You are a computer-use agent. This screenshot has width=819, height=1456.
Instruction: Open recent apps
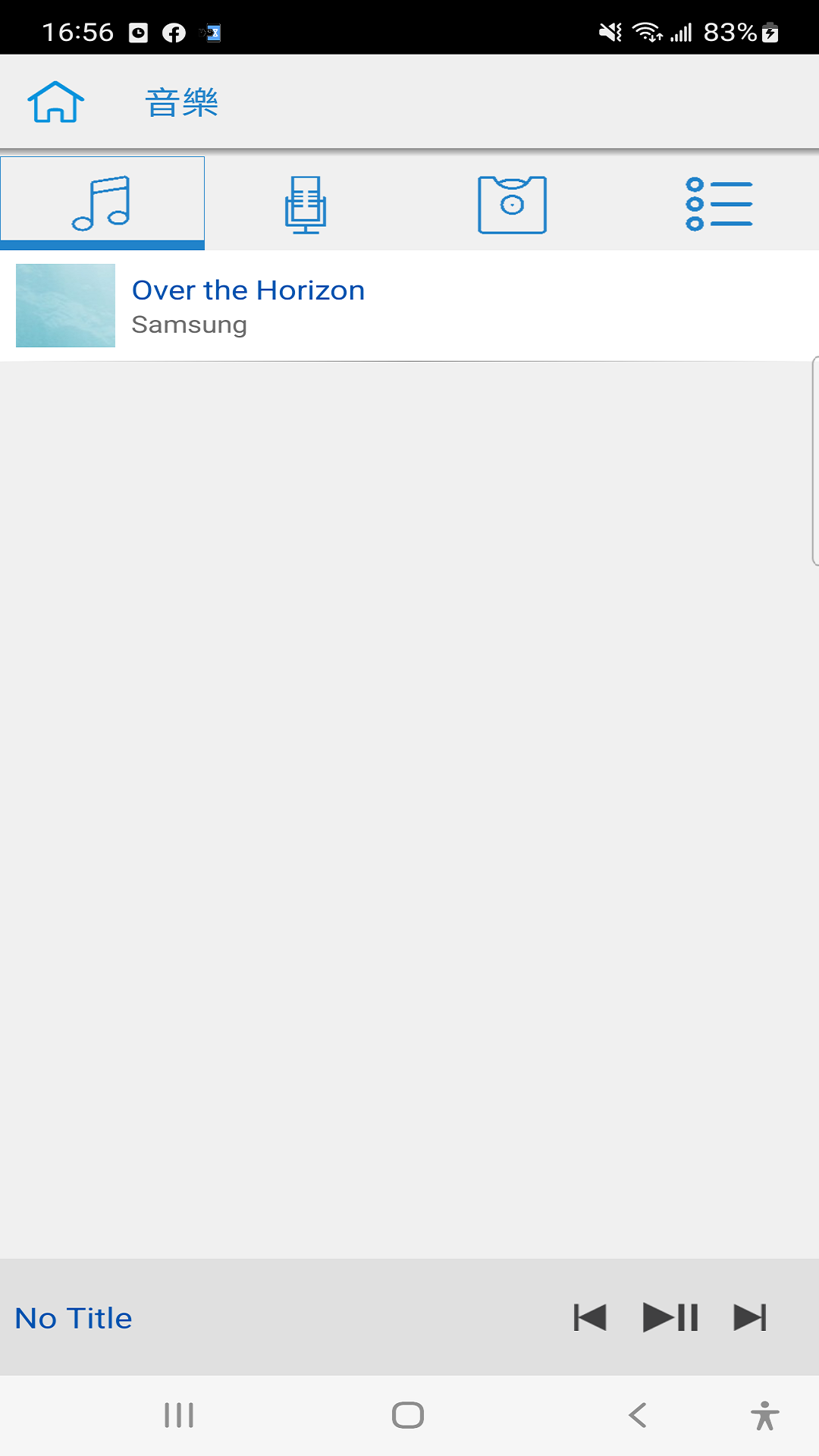(179, 1415)
